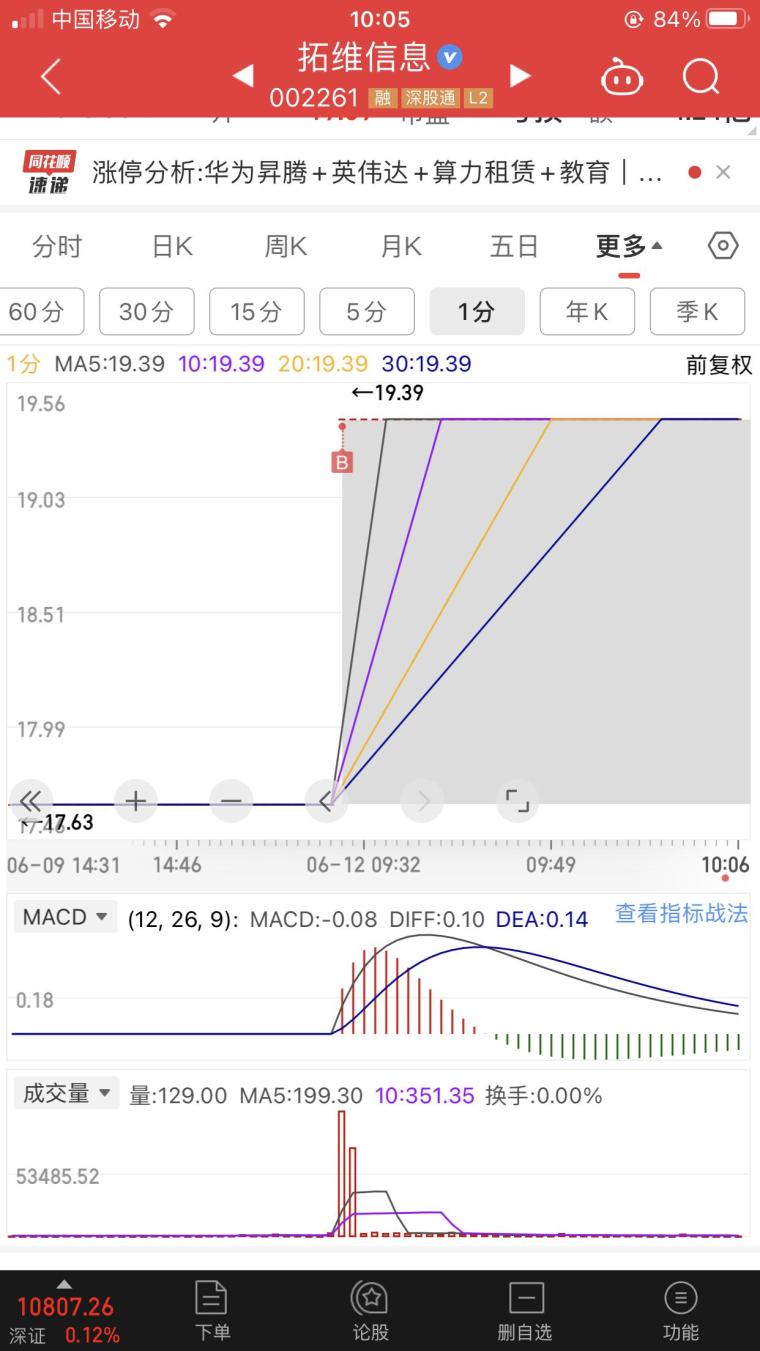Go back using the header arrow

coord(50,77)
